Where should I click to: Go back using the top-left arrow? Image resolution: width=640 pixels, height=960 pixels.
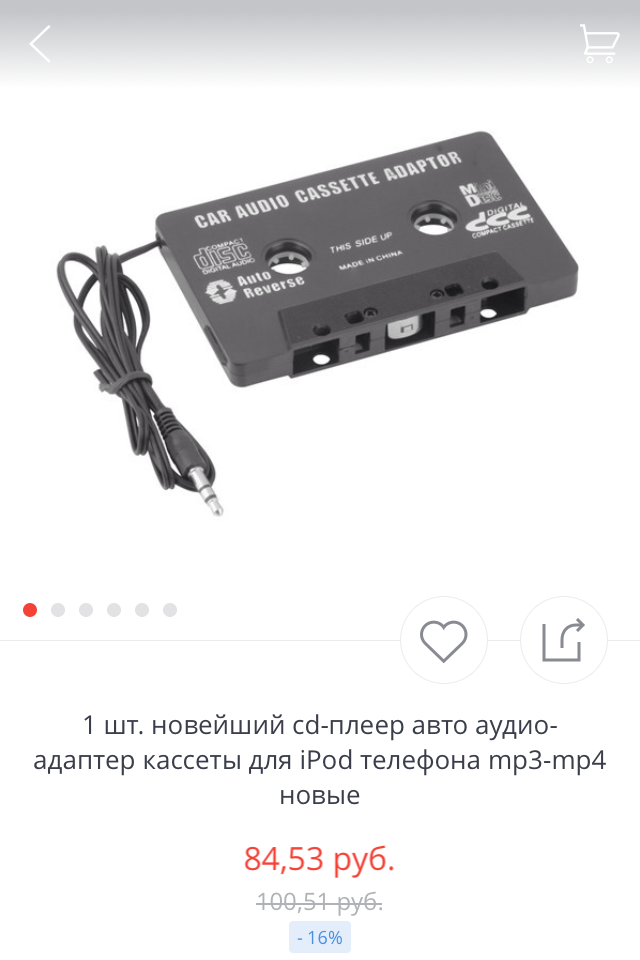40,45
